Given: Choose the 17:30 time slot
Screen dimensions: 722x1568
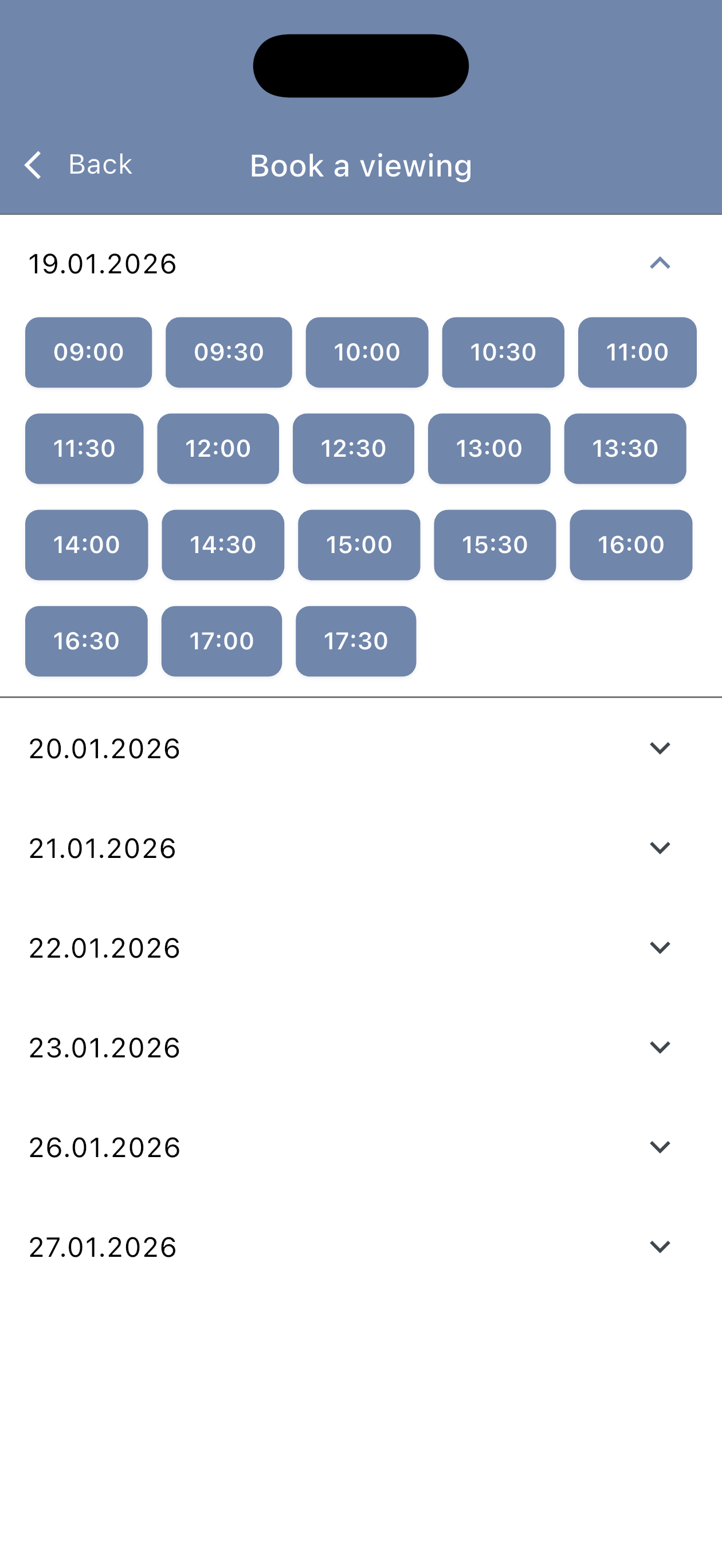Looking at the screenshot, I should (355, 640).
